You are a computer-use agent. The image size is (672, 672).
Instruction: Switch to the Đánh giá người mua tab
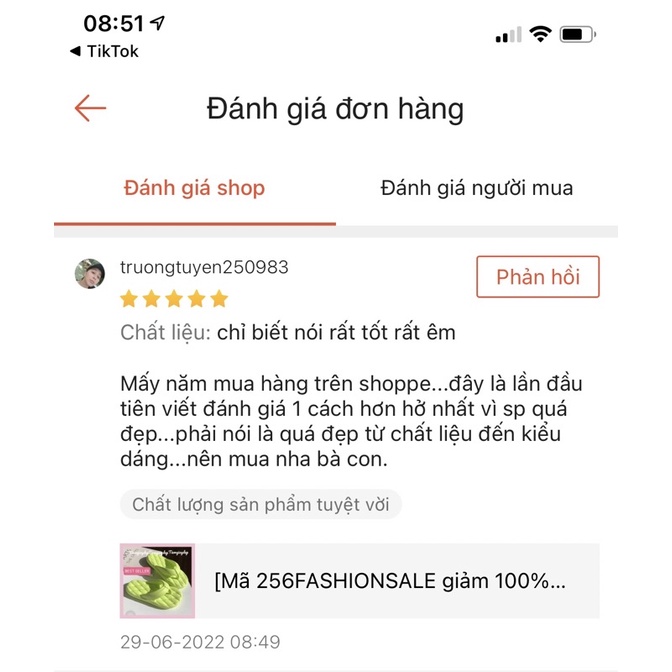click(x=477, y=188)
